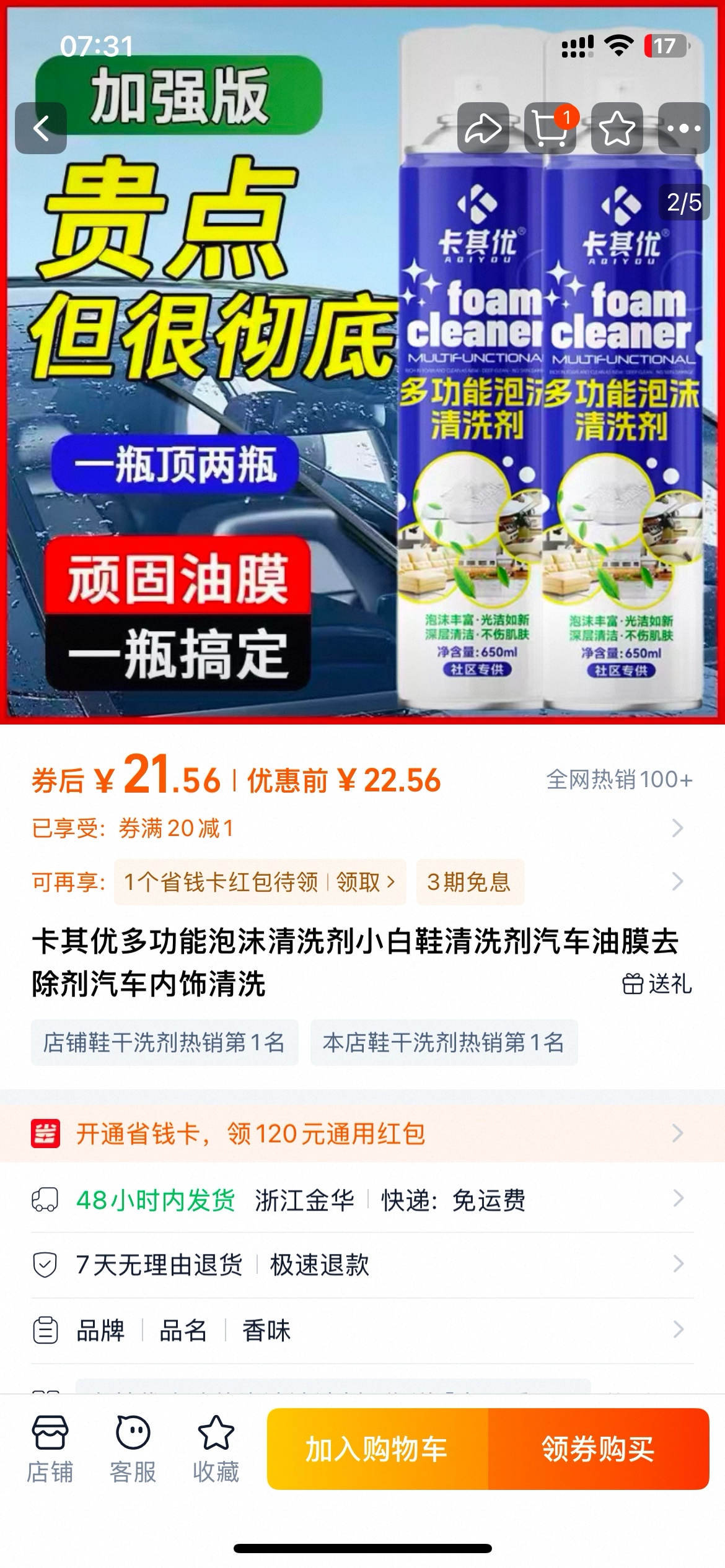Contact 客服 customer service
725x1568 pixels.
(x=133, y=1449)
